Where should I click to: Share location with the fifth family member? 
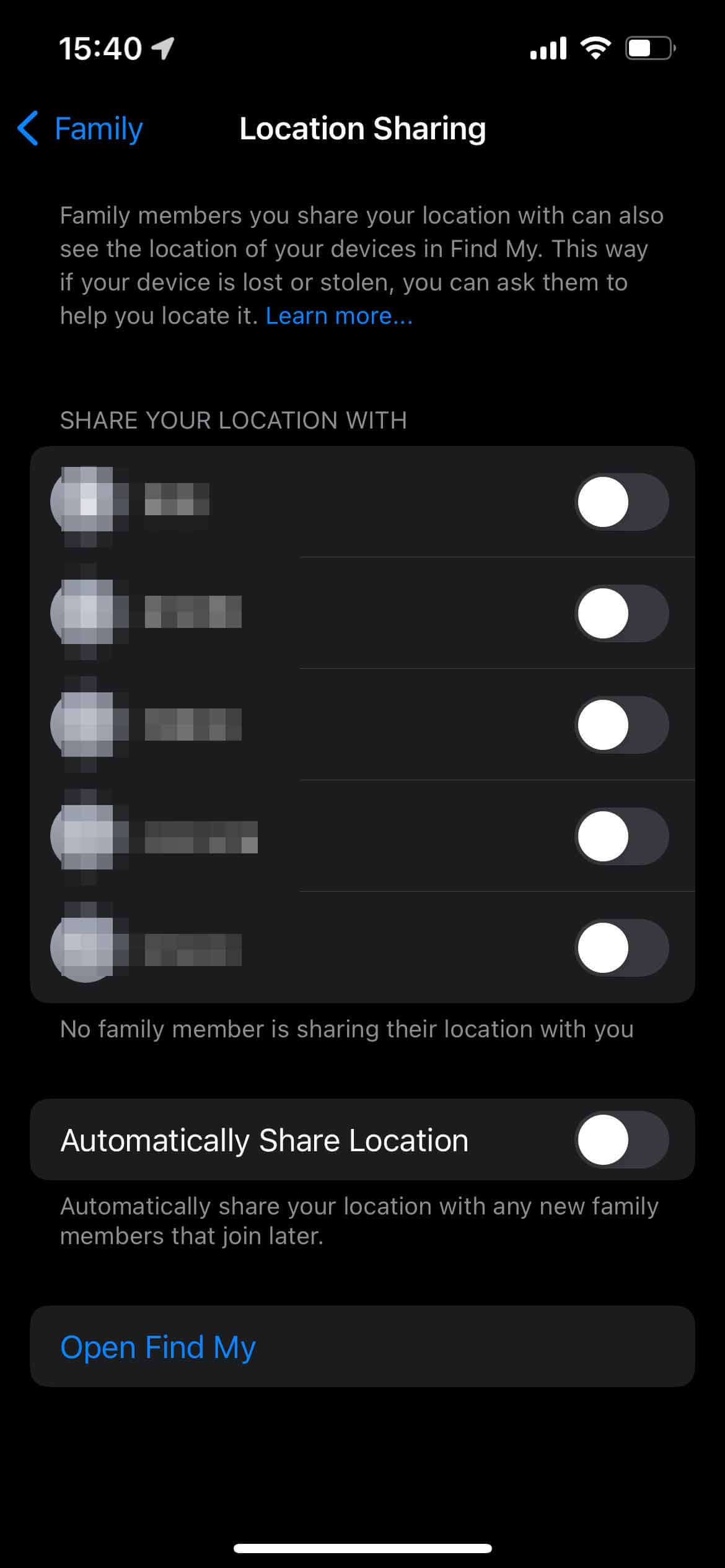(621, 947)
